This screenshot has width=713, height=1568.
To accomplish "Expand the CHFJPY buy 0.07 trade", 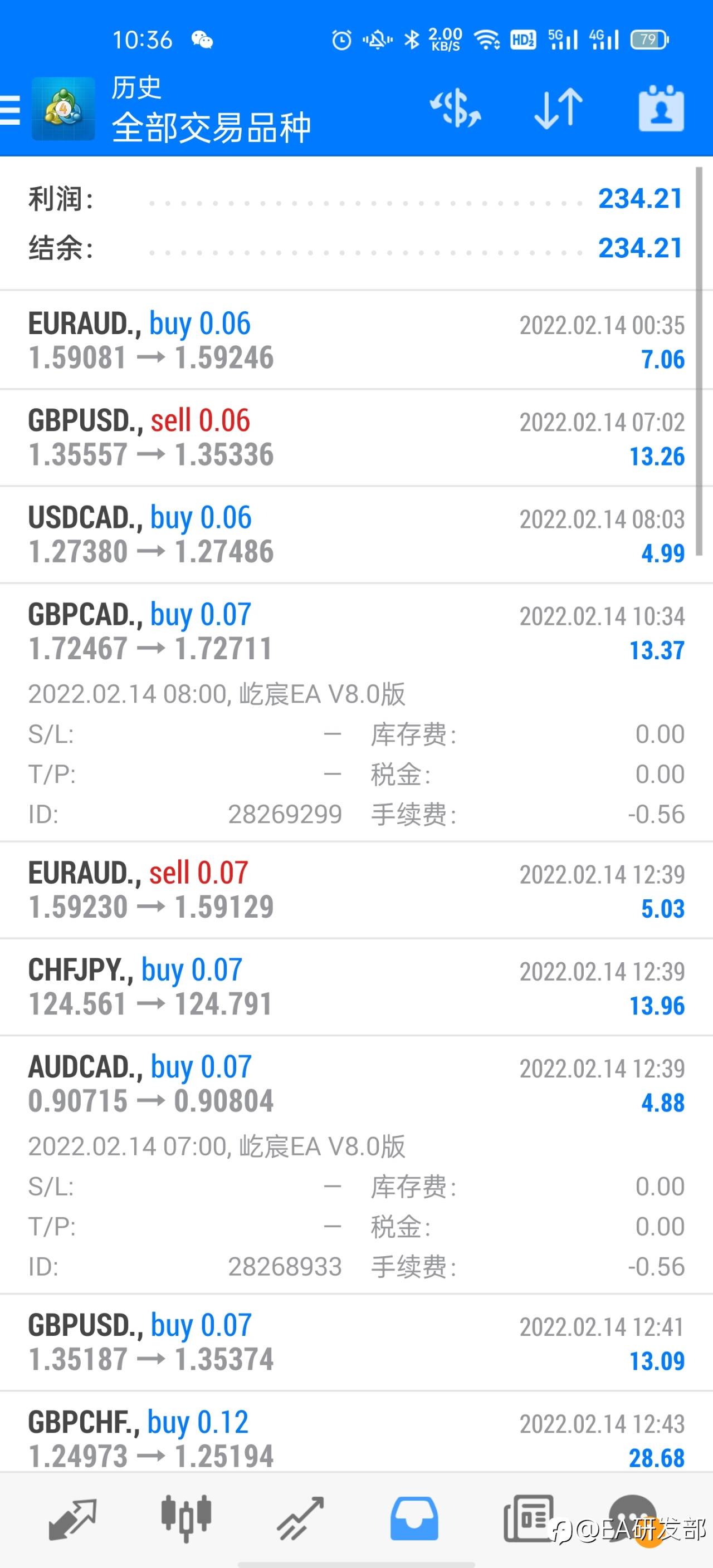I will pyautogui.click(x=356, y=987).
